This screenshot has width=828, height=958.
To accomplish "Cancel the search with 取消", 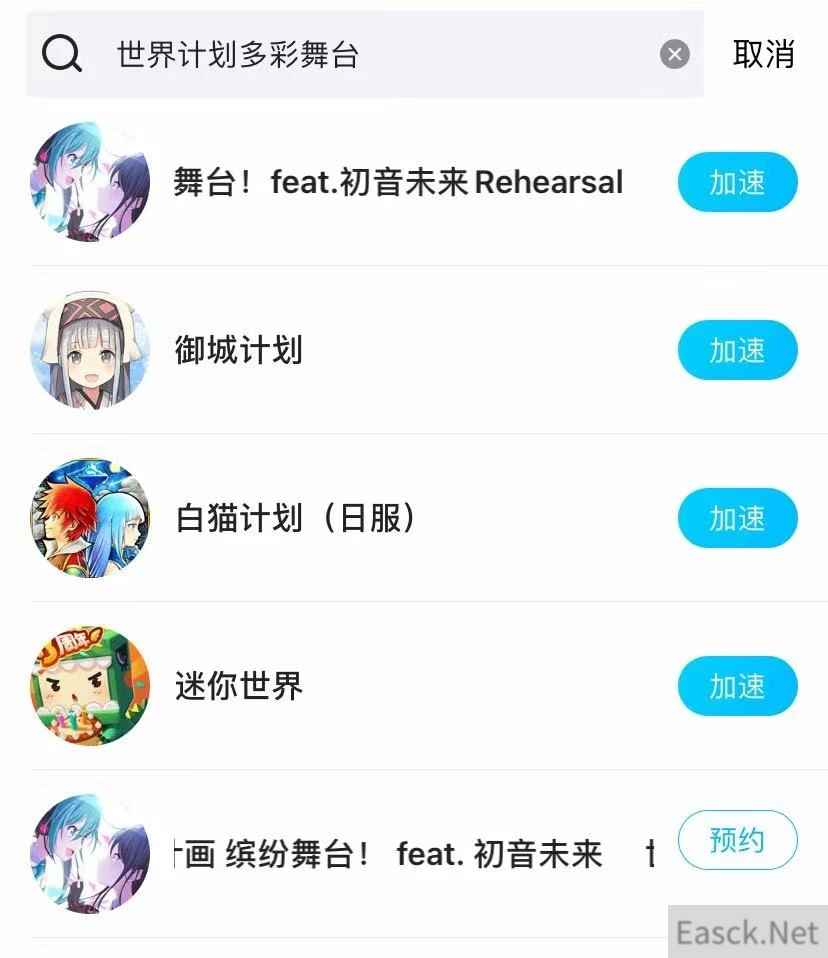I will point(763,54).
